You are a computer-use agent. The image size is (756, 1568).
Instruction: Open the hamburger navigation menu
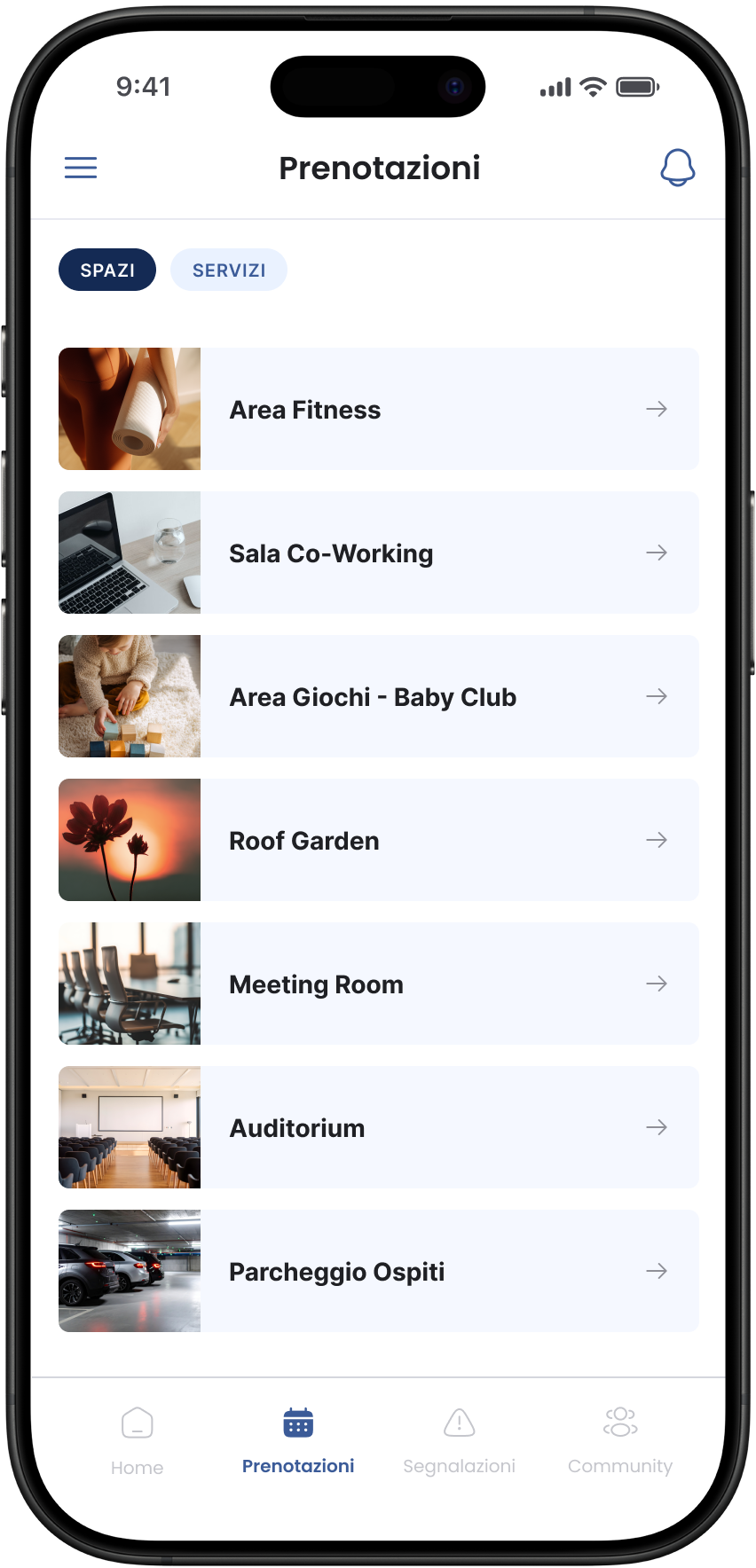pos(81,168)
